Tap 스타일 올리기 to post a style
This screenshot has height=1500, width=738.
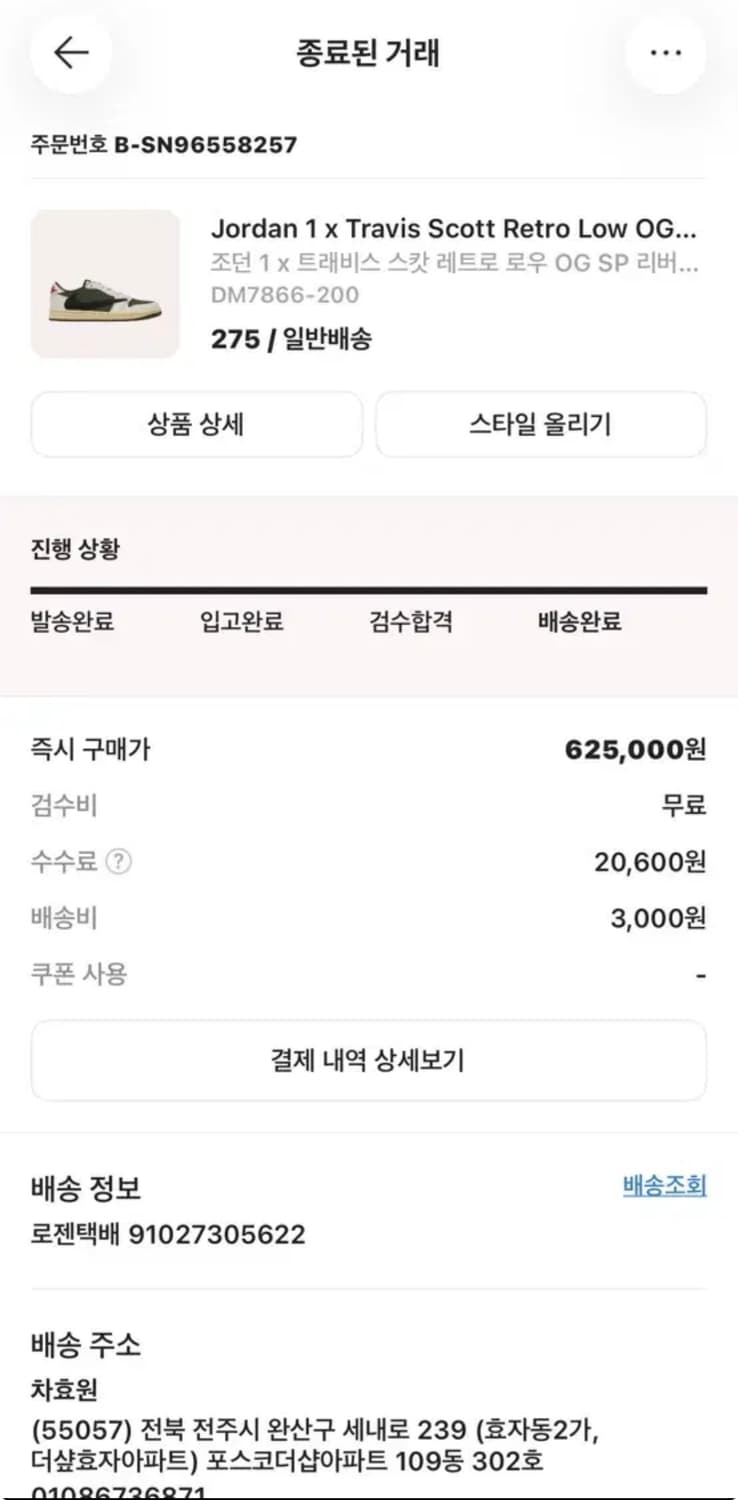(x=540, y=424)
